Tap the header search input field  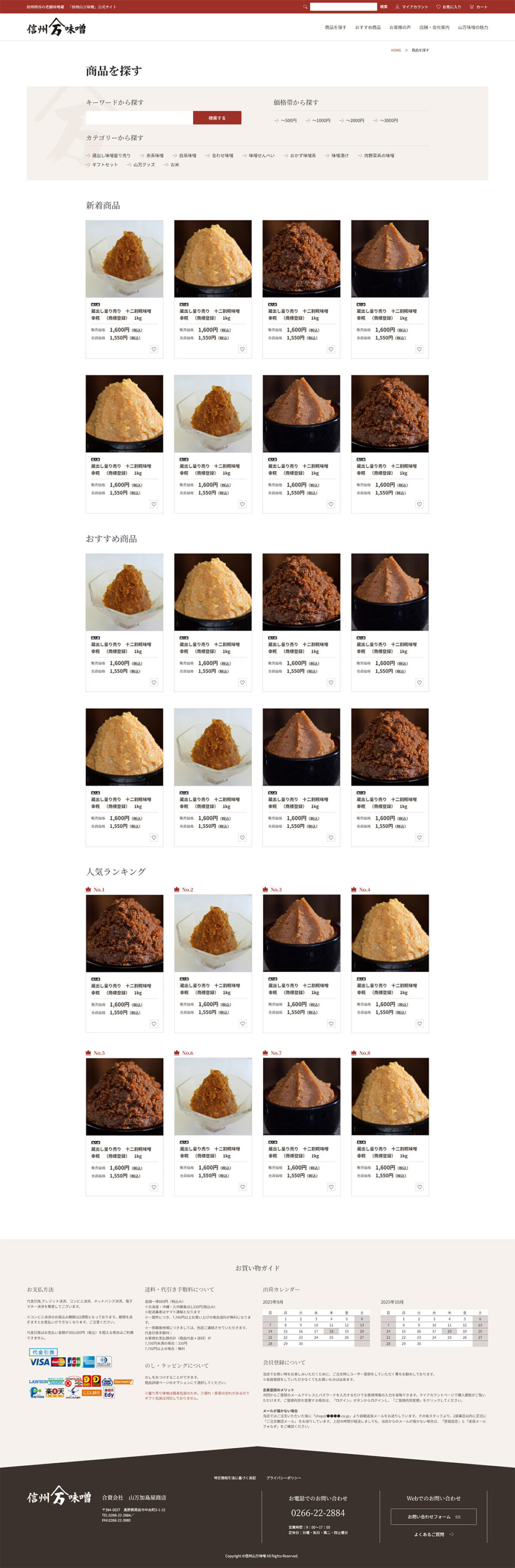tap(342, 7)
